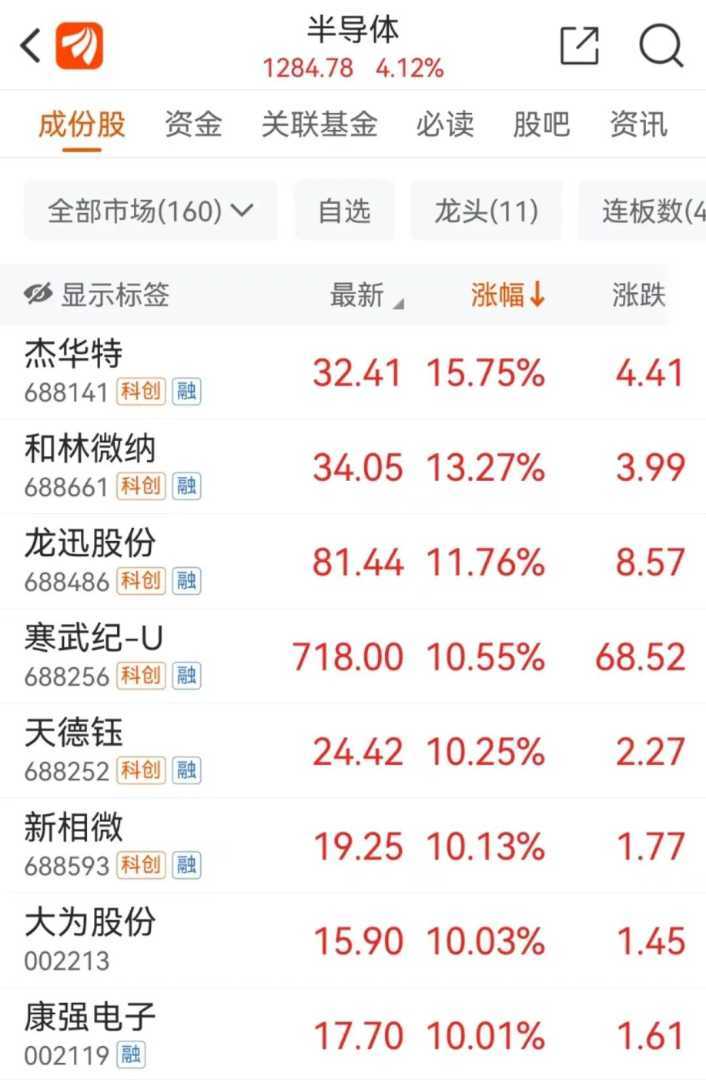This screenshot has width=706, height=1080.
Task: Open the share icon at the top
Action: tap(580, 46)
